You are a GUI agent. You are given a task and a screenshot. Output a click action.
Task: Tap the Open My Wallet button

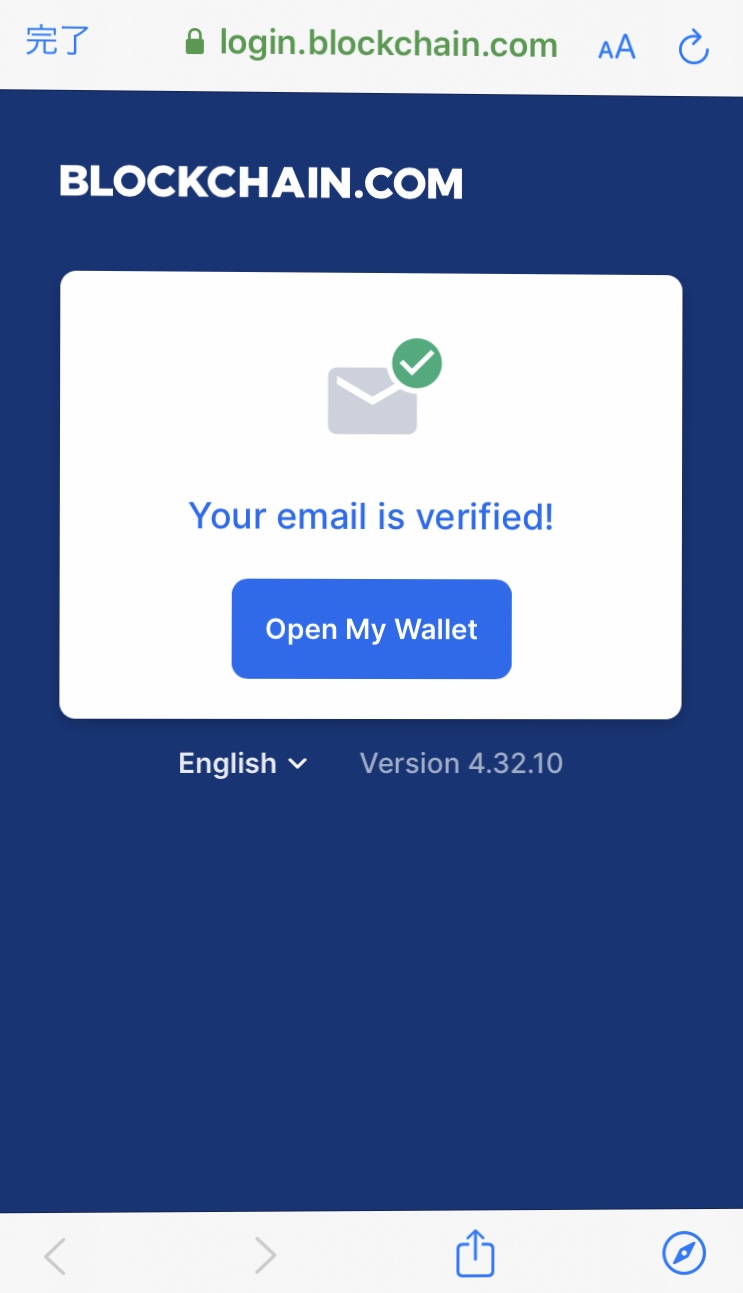(x=371, y=629)
